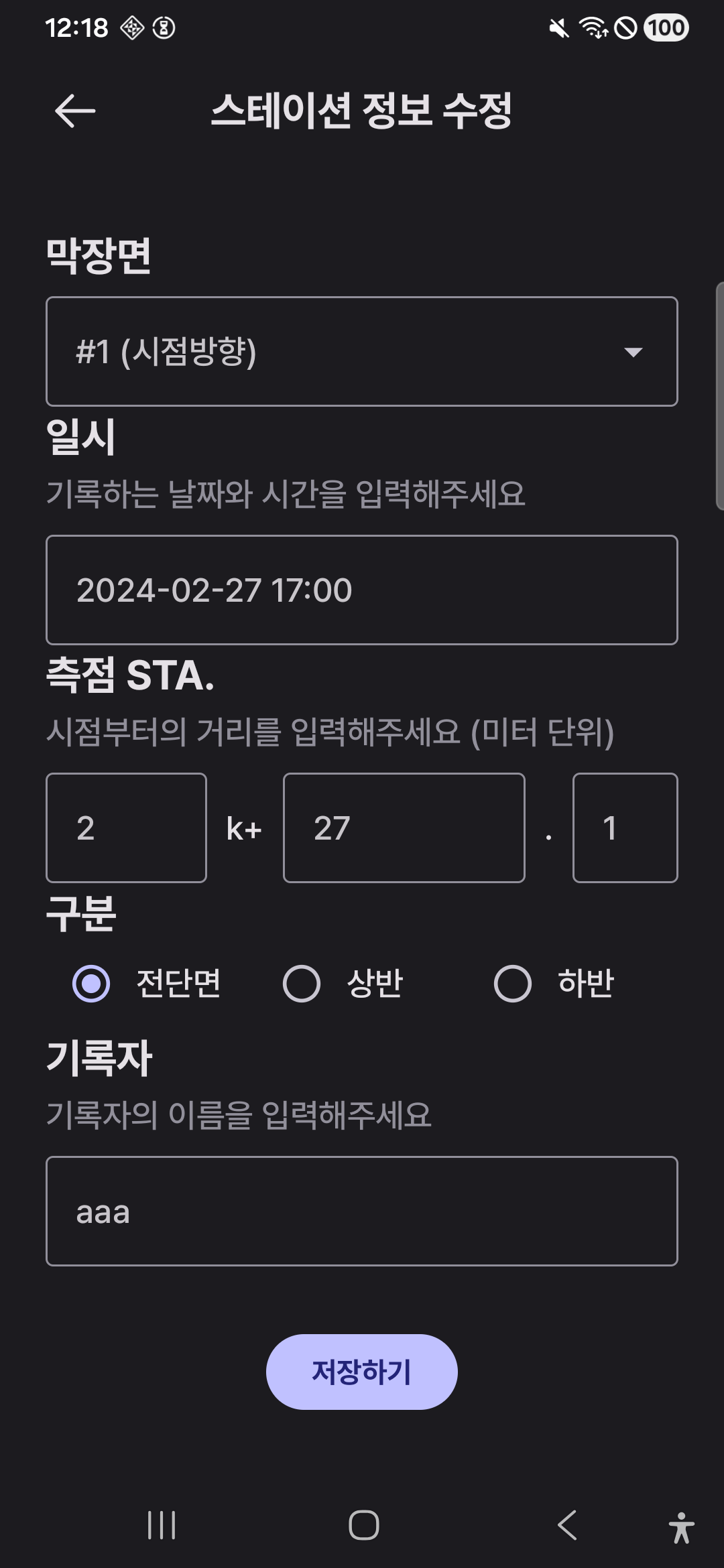Tap the kilometer field containing 2
The width and height of the screenshot is (724, 1568).
click(x=126, y=828)
